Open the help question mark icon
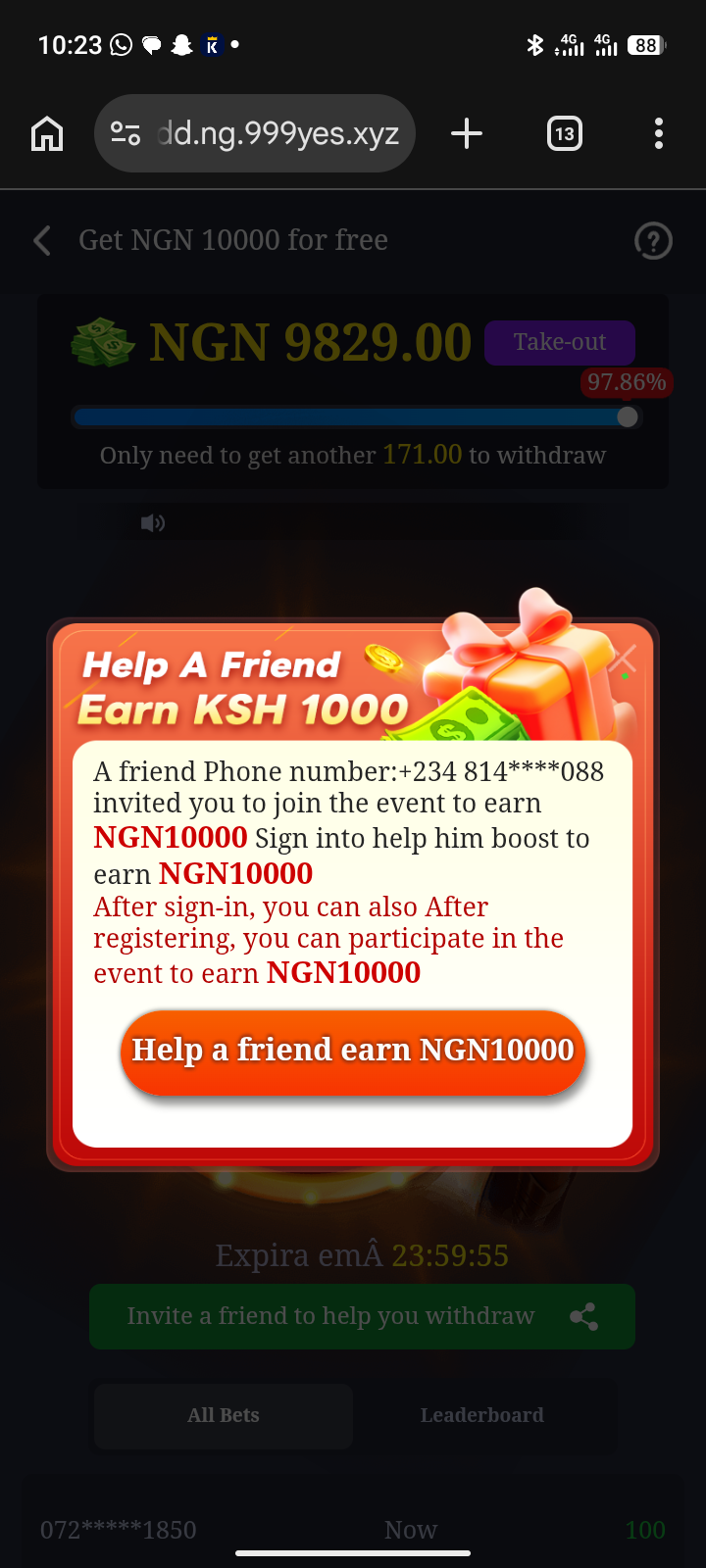The width and height of the screenshot is (706, 1568). (x=653, y=240)
